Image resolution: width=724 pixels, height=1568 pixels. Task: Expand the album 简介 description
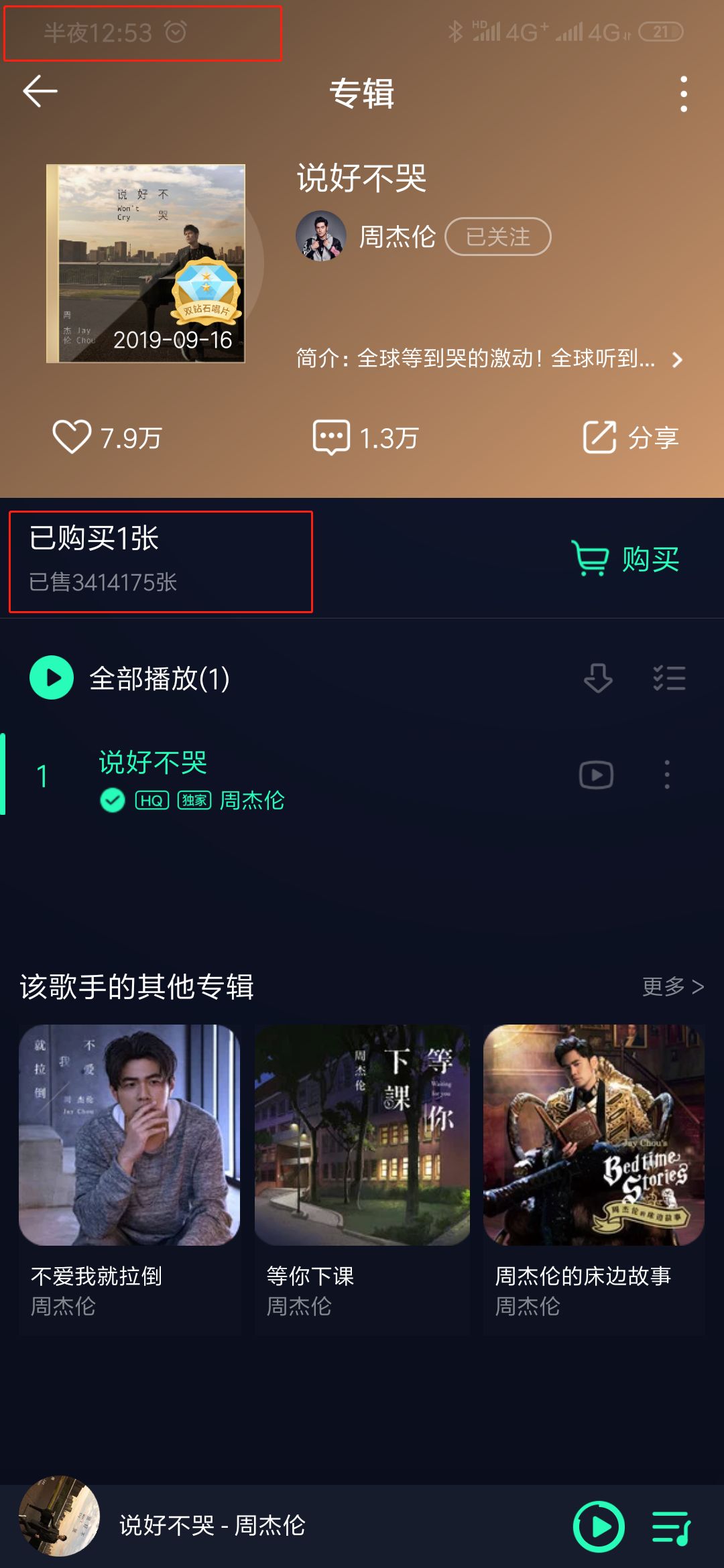pos(489,359)
